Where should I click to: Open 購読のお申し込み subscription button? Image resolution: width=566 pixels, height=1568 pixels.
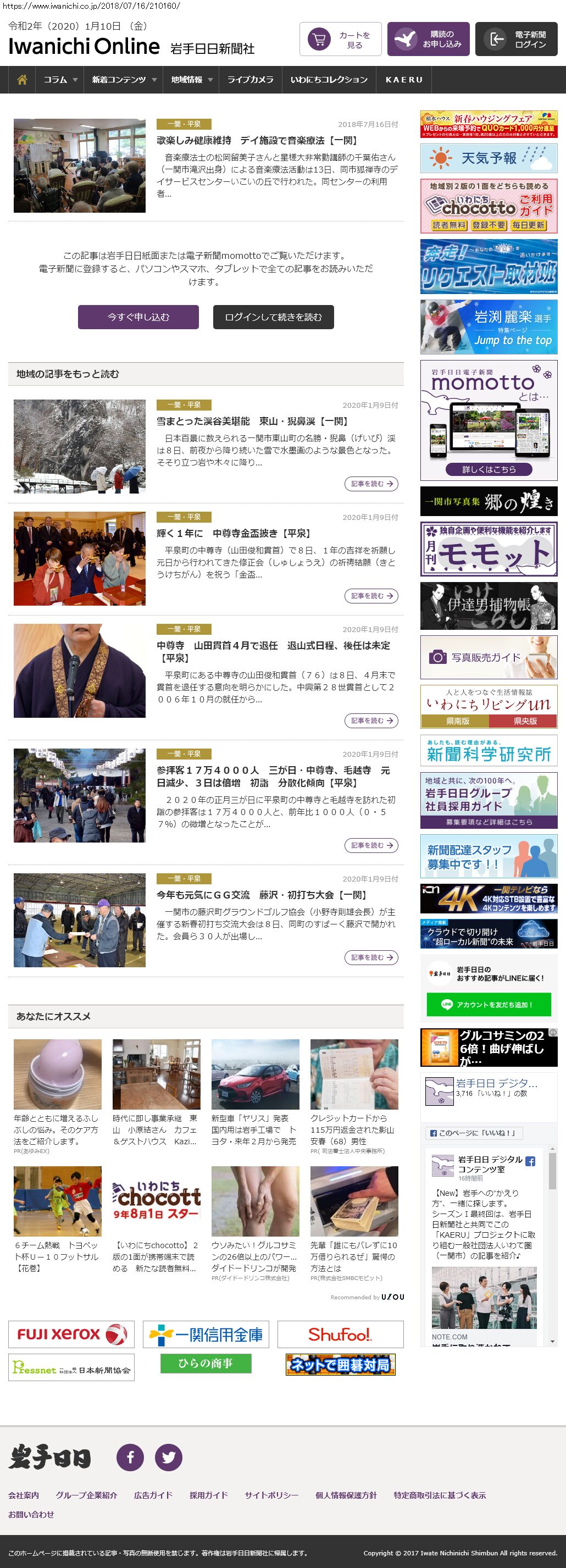428,40
